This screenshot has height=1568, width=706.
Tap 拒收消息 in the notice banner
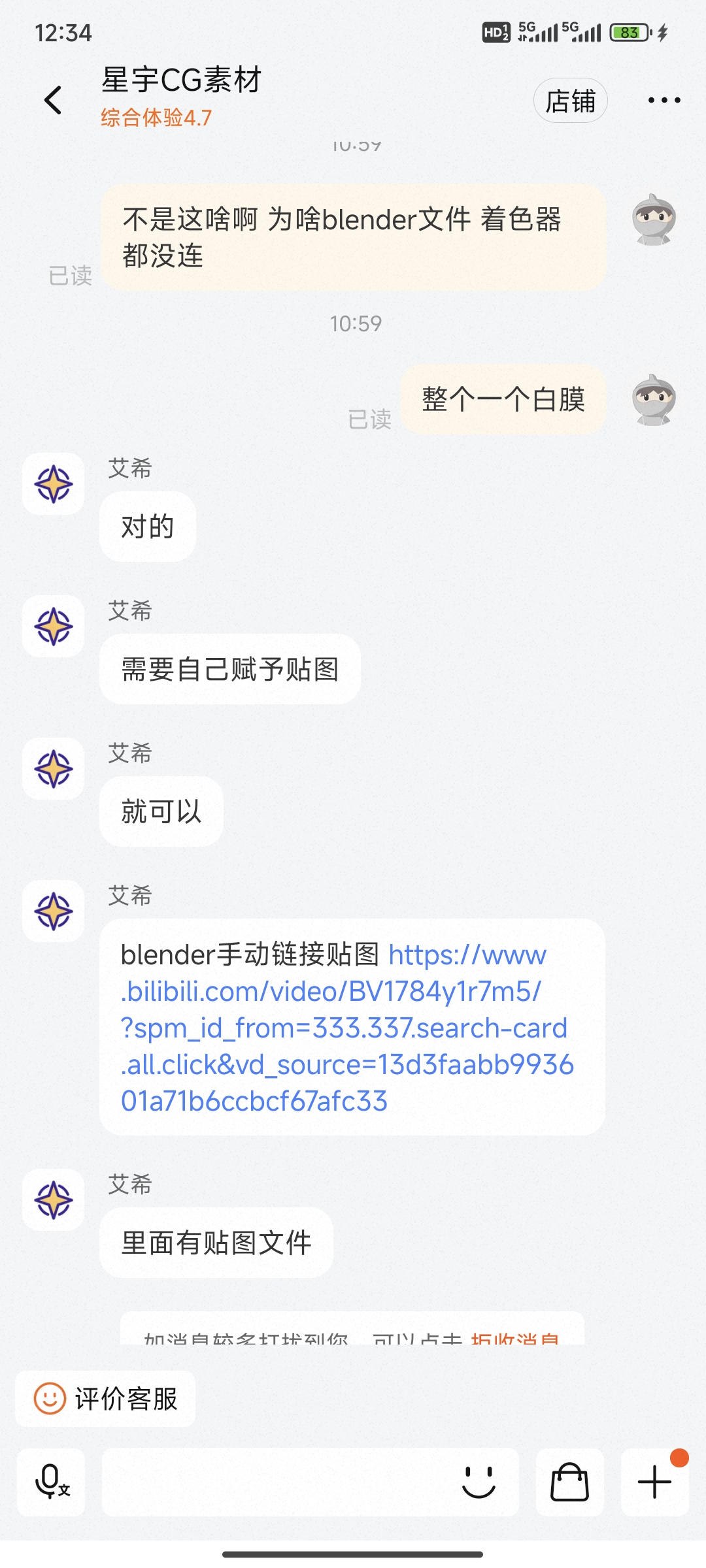514,1337
